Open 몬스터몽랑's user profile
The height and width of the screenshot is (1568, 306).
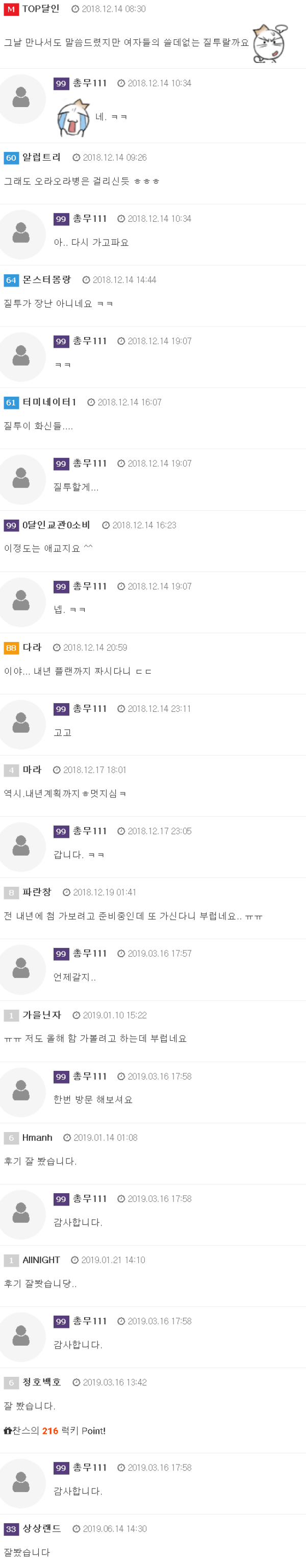(x=46, y=280)
